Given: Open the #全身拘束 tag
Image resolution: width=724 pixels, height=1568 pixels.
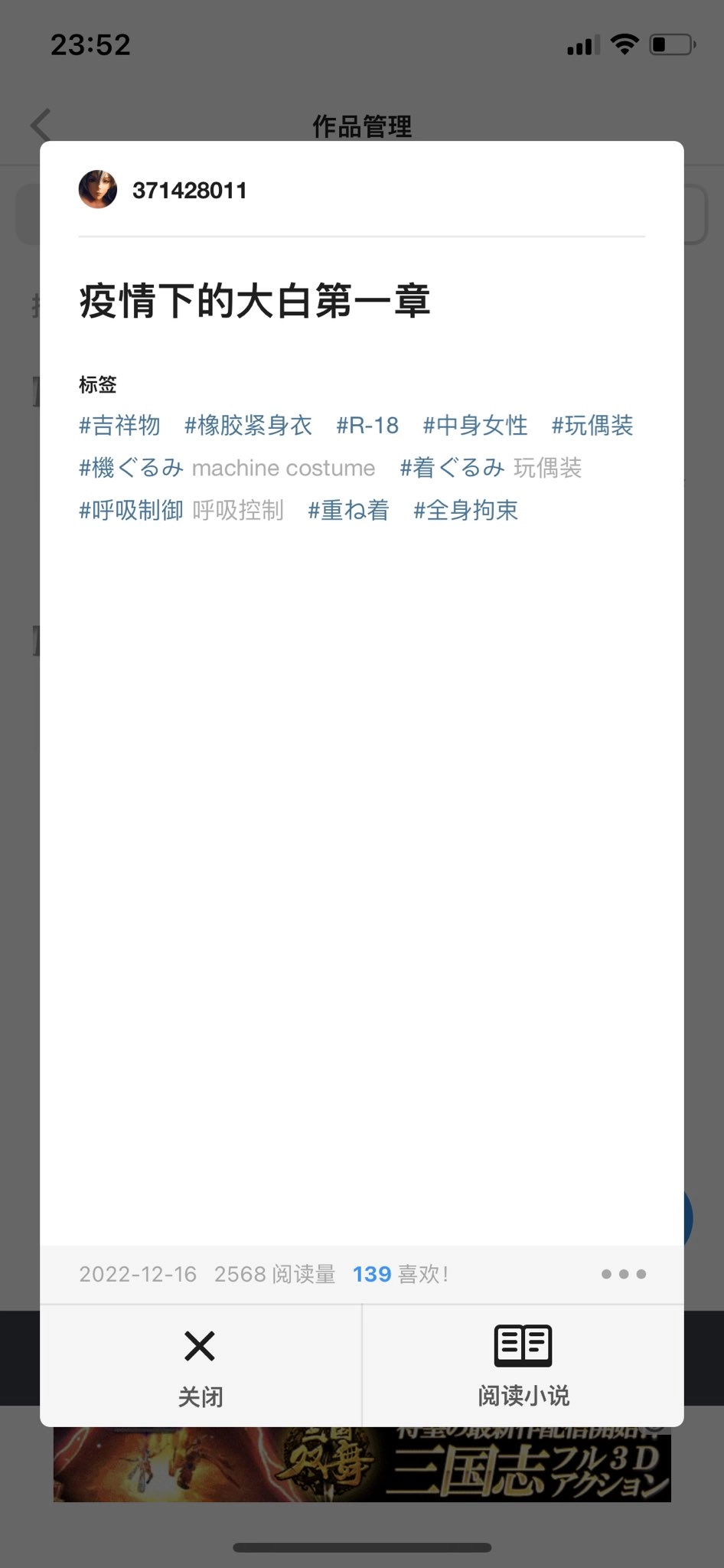Looking at the screenshot, I should pyautogui.click(x=465, y=511).
